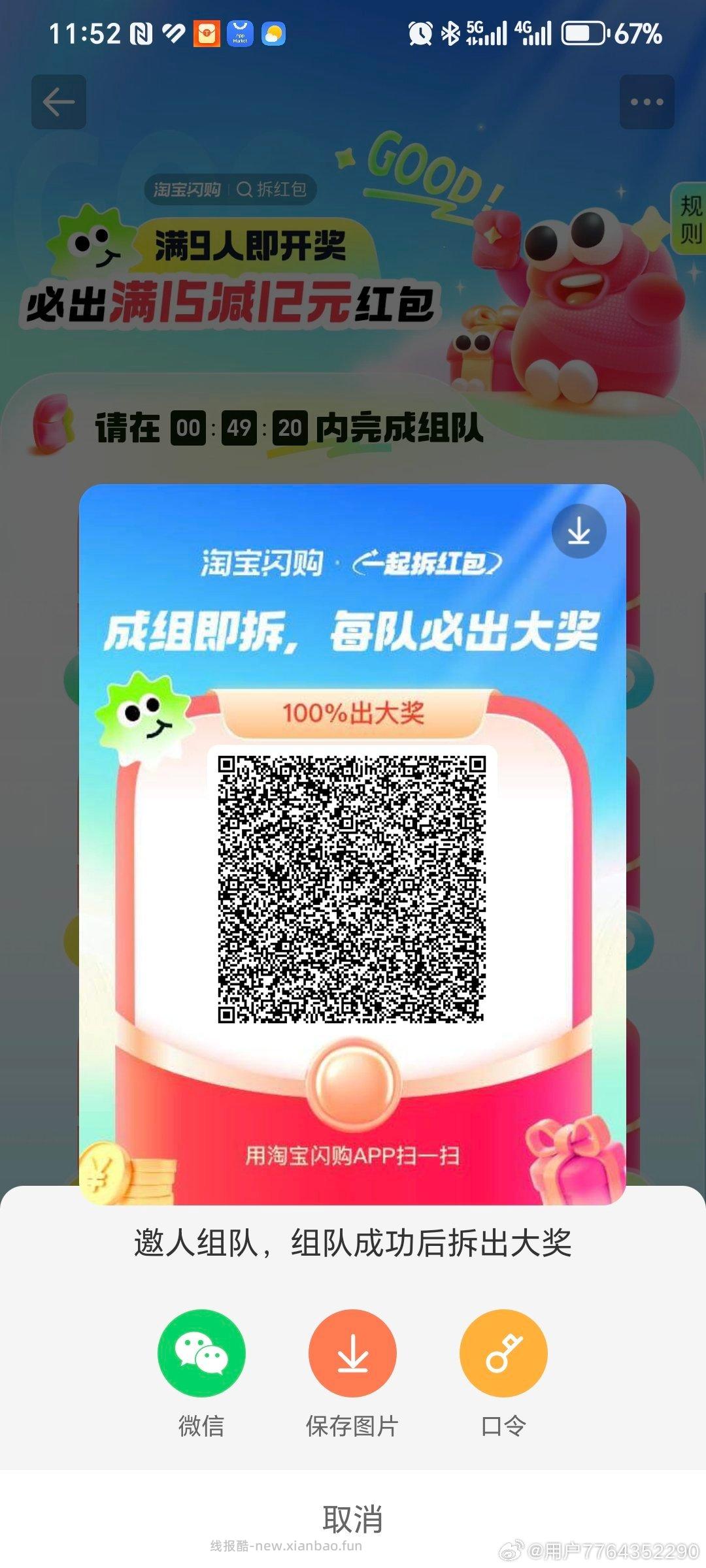Image resolution: width=706 pixels, height=1568 pixels.
Task: Tap the WeChat share icon
Action: click(x=201, y=1354)
